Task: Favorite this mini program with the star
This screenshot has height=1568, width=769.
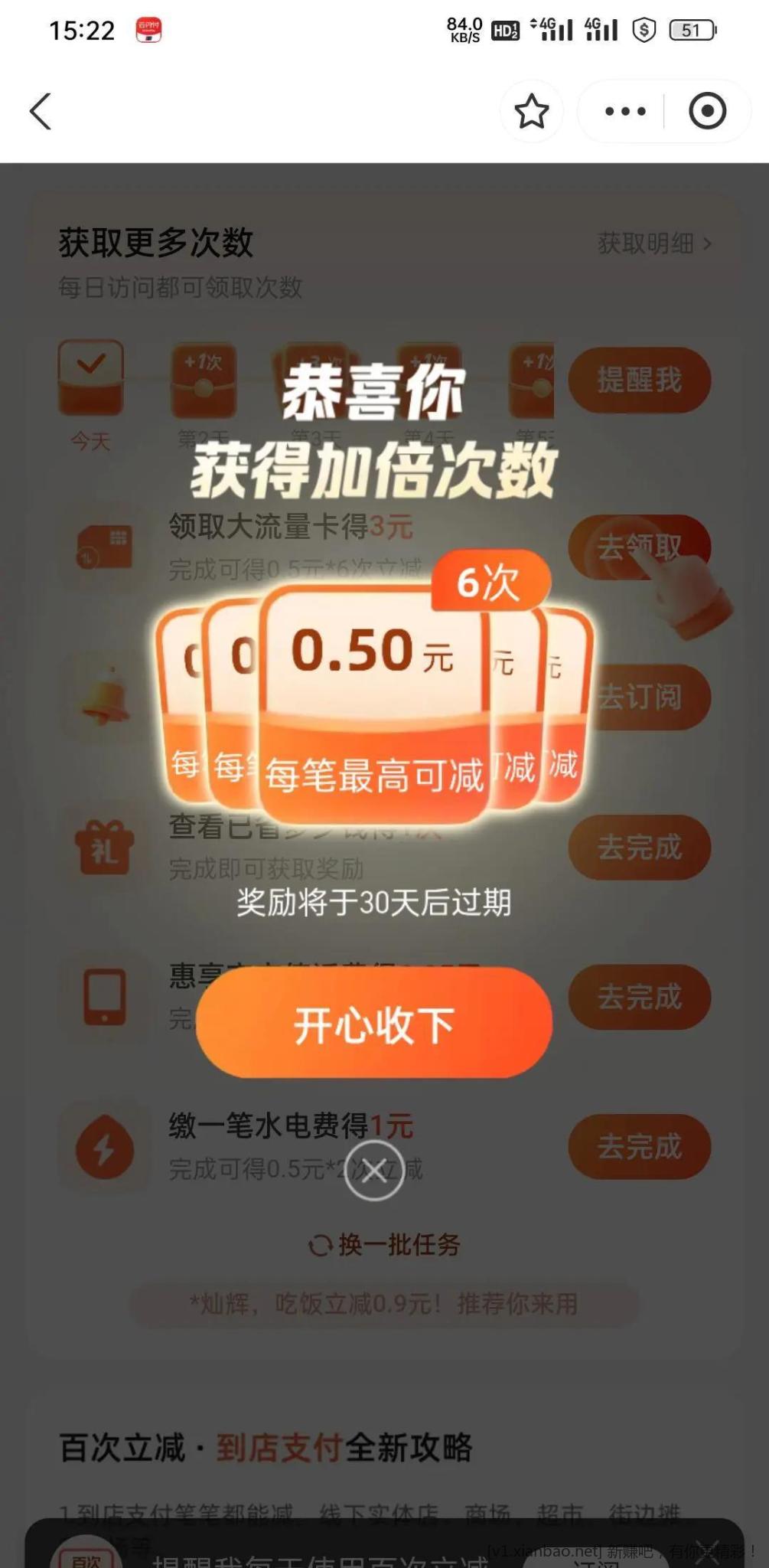Action: (x=531, y=112)
